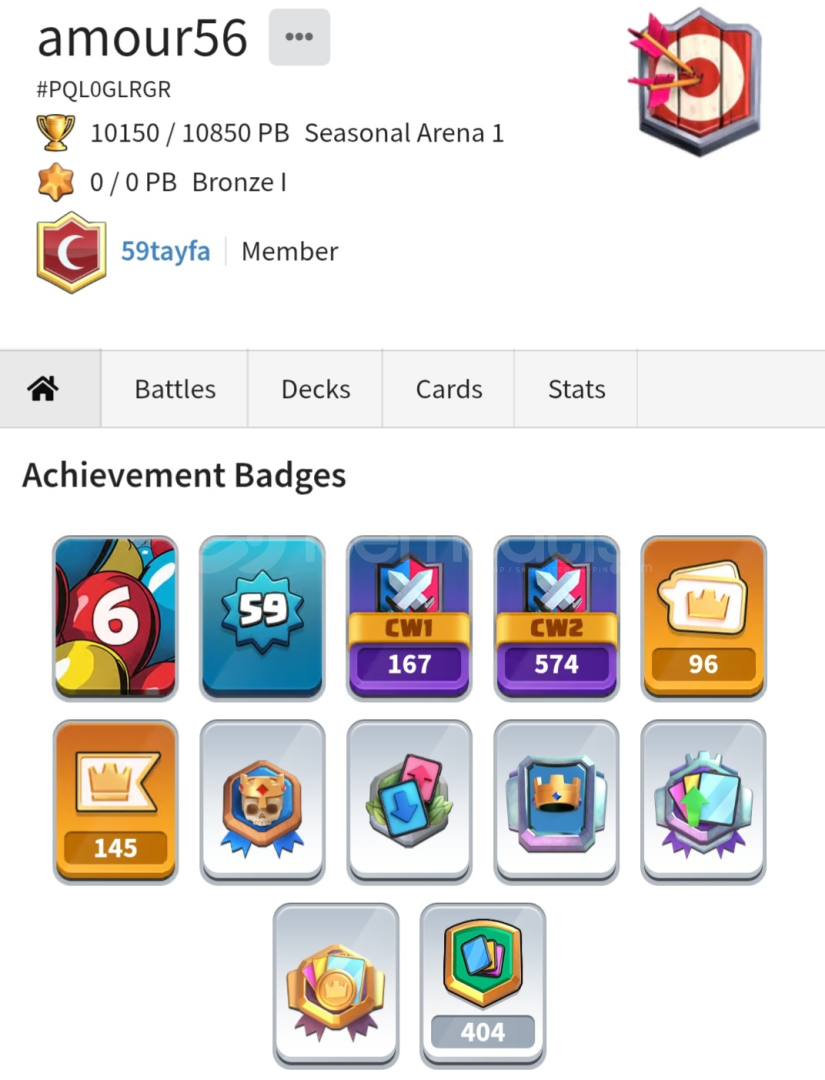View the Stats tab
Image resolution: width=825 pixels, height=1080 pixels.
(576, 389)
